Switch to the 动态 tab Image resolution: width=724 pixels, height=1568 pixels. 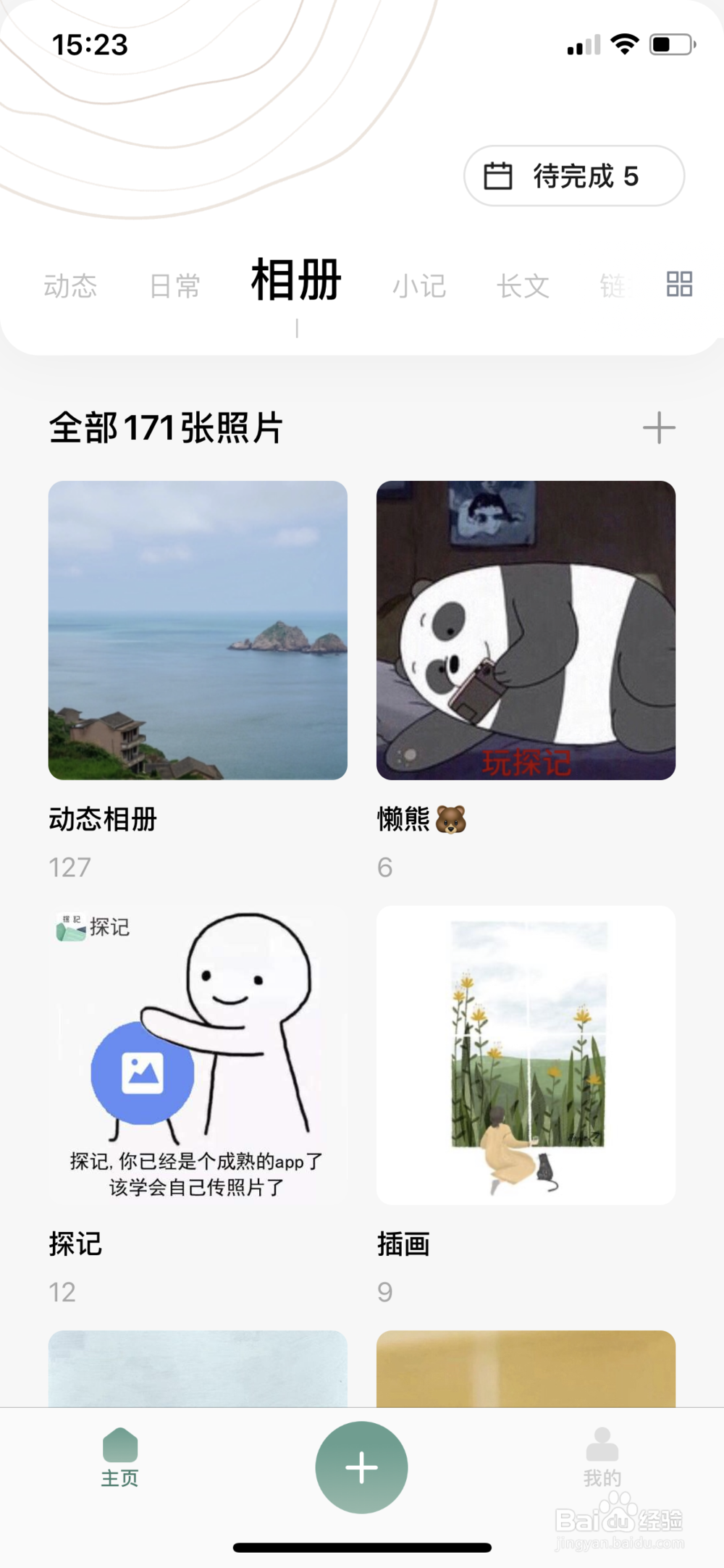pos(70,285)
